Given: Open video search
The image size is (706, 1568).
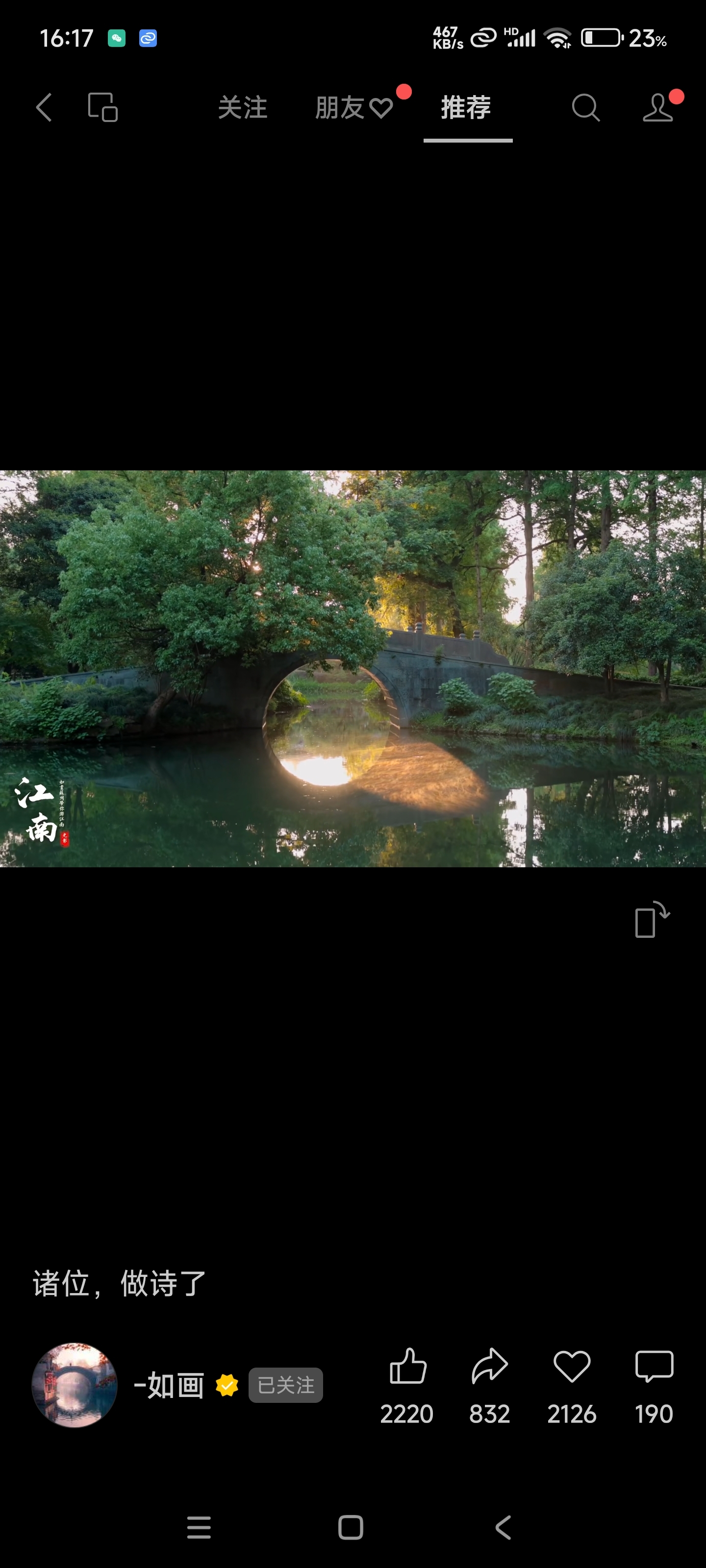Looking at the screenshot, I should click(586, 108).
